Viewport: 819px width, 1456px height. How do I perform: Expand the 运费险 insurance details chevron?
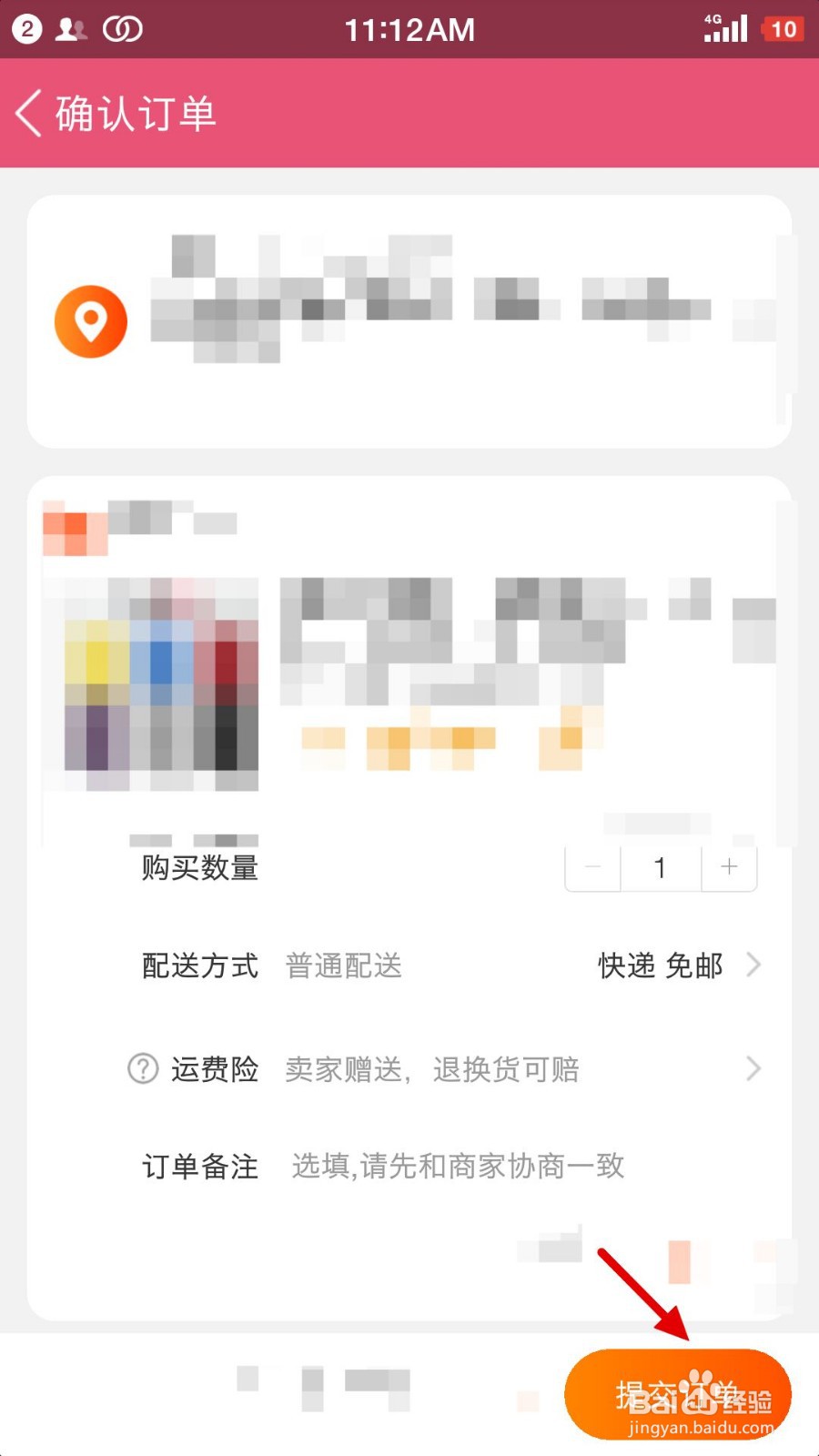[x=753, y=1069]
